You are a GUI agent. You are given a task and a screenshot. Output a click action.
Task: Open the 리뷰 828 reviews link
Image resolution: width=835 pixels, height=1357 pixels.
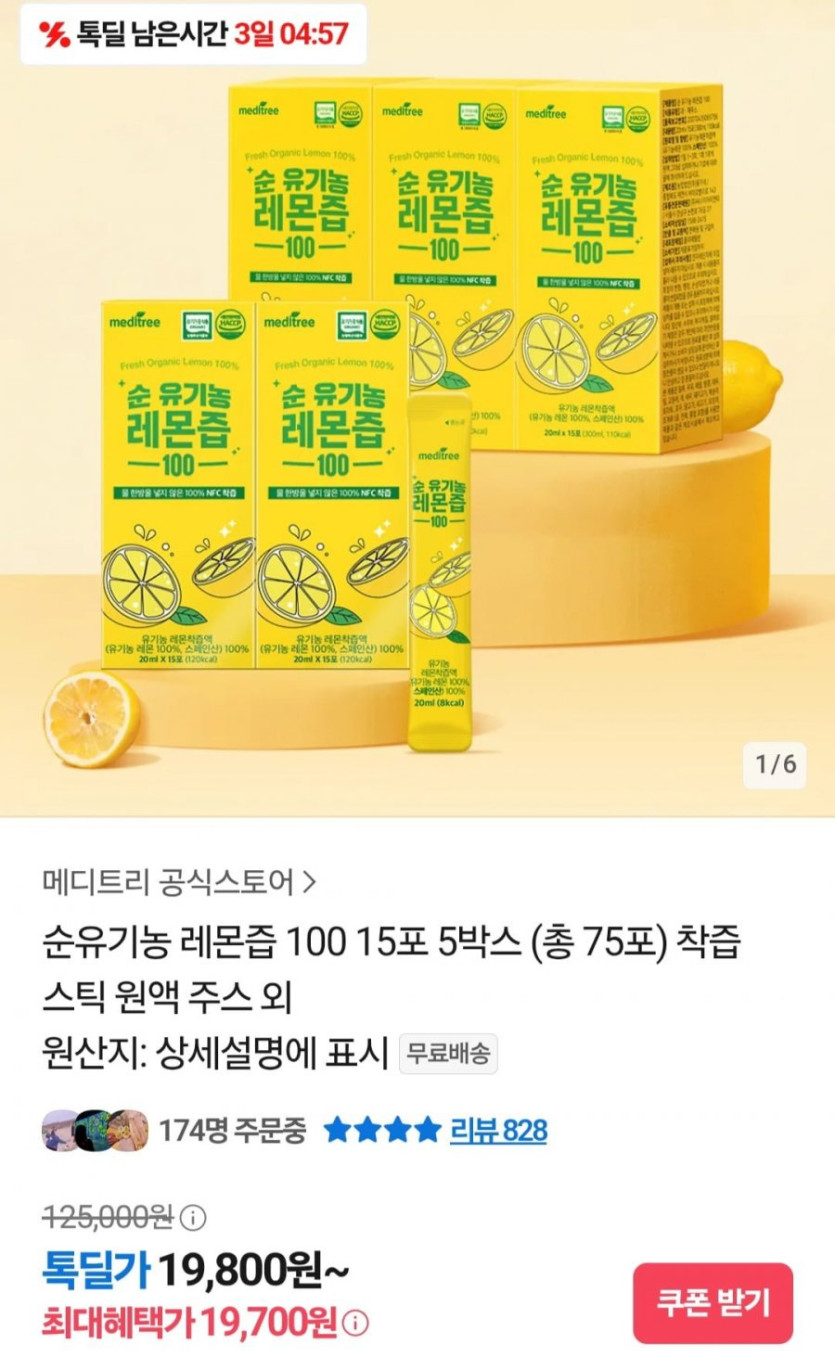pos(498,1131)
